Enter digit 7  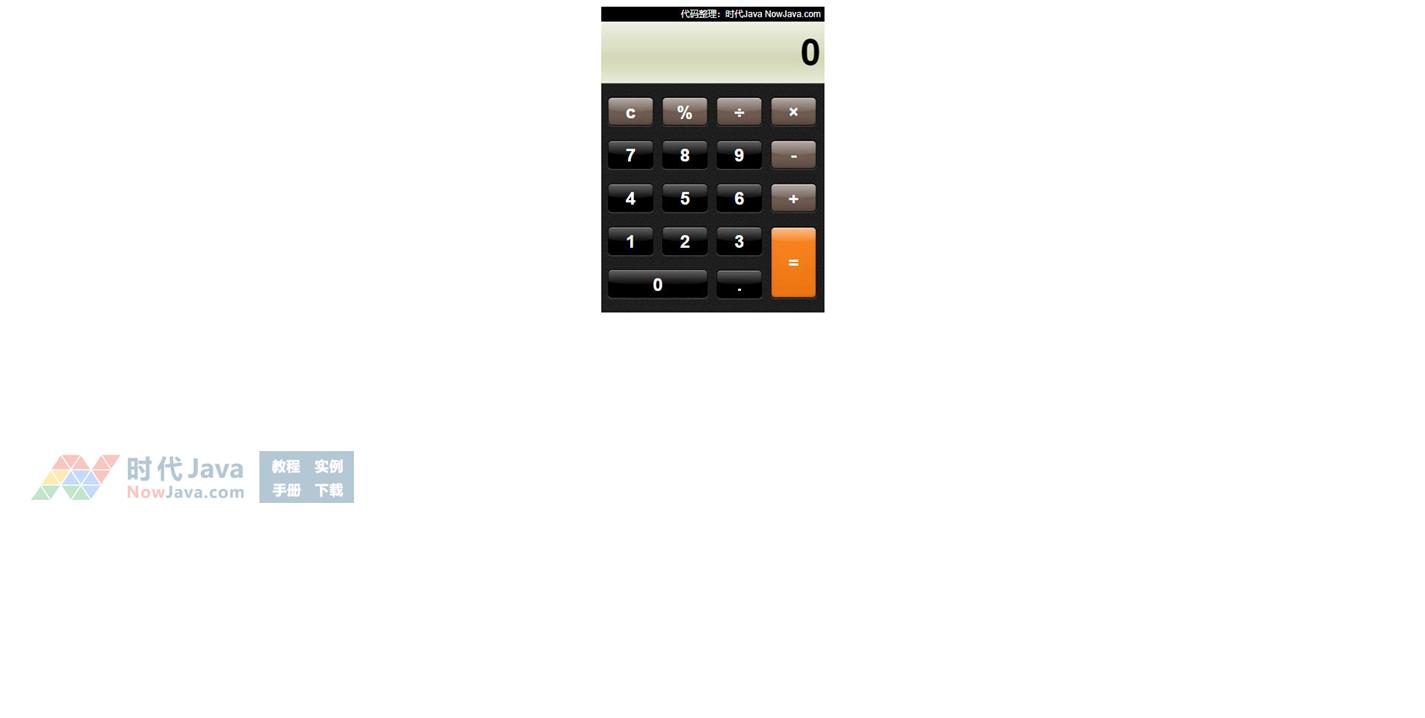[x=630, y=155]
